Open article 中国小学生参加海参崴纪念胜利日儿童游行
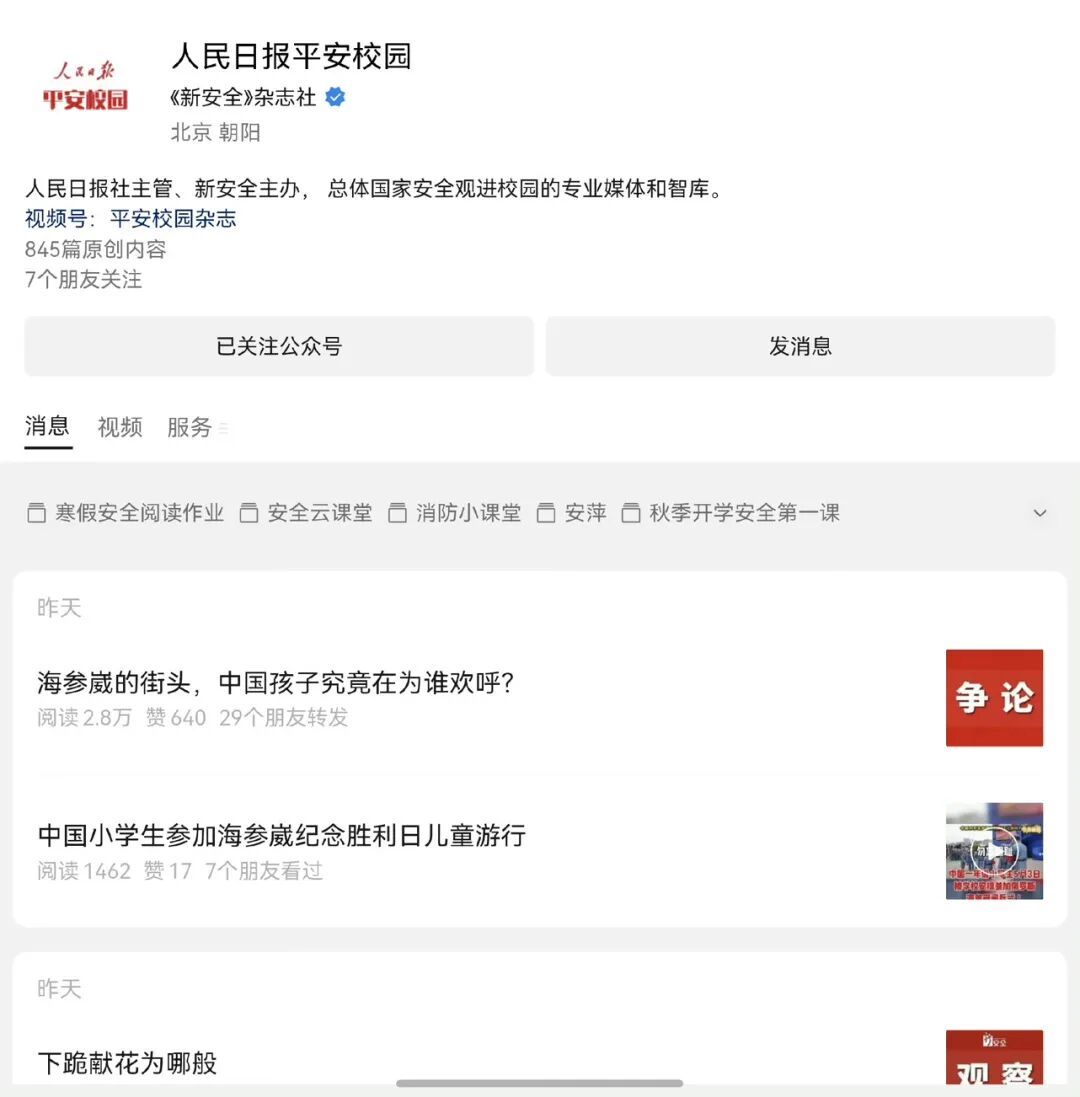Screen dimensions: 1080x1097 point(281,835)
